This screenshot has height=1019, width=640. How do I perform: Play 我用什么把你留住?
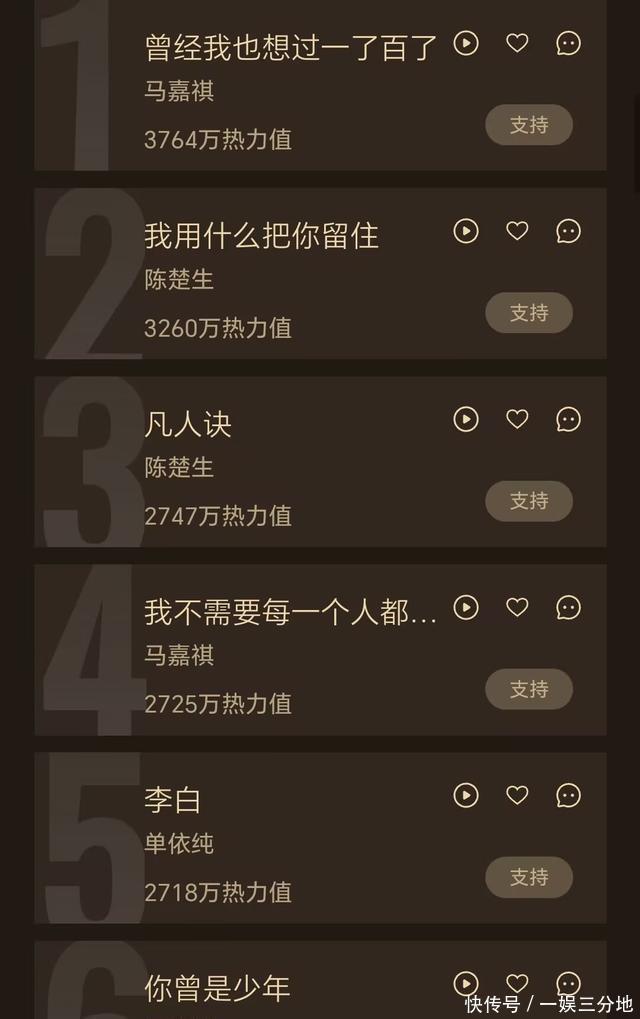pyautogui.click(x=466, y=231)
